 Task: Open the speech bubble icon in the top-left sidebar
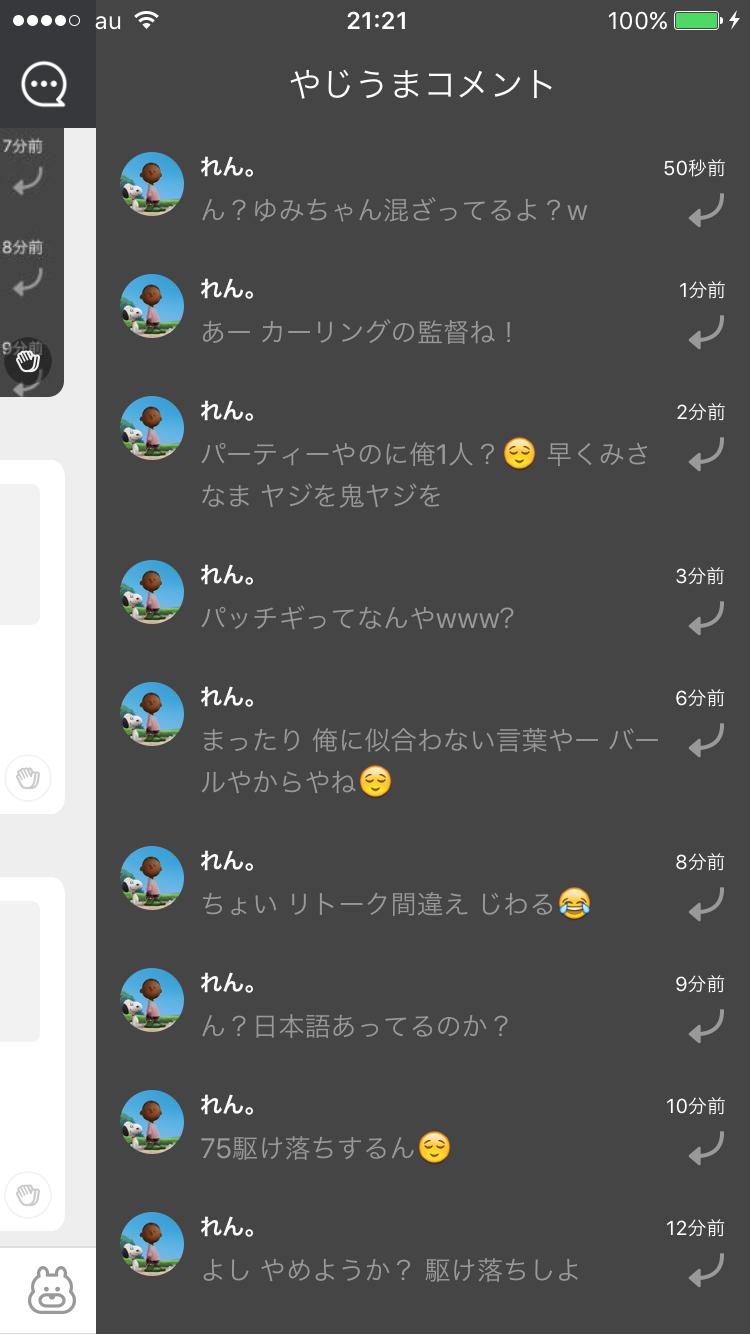tap(43, 84)
